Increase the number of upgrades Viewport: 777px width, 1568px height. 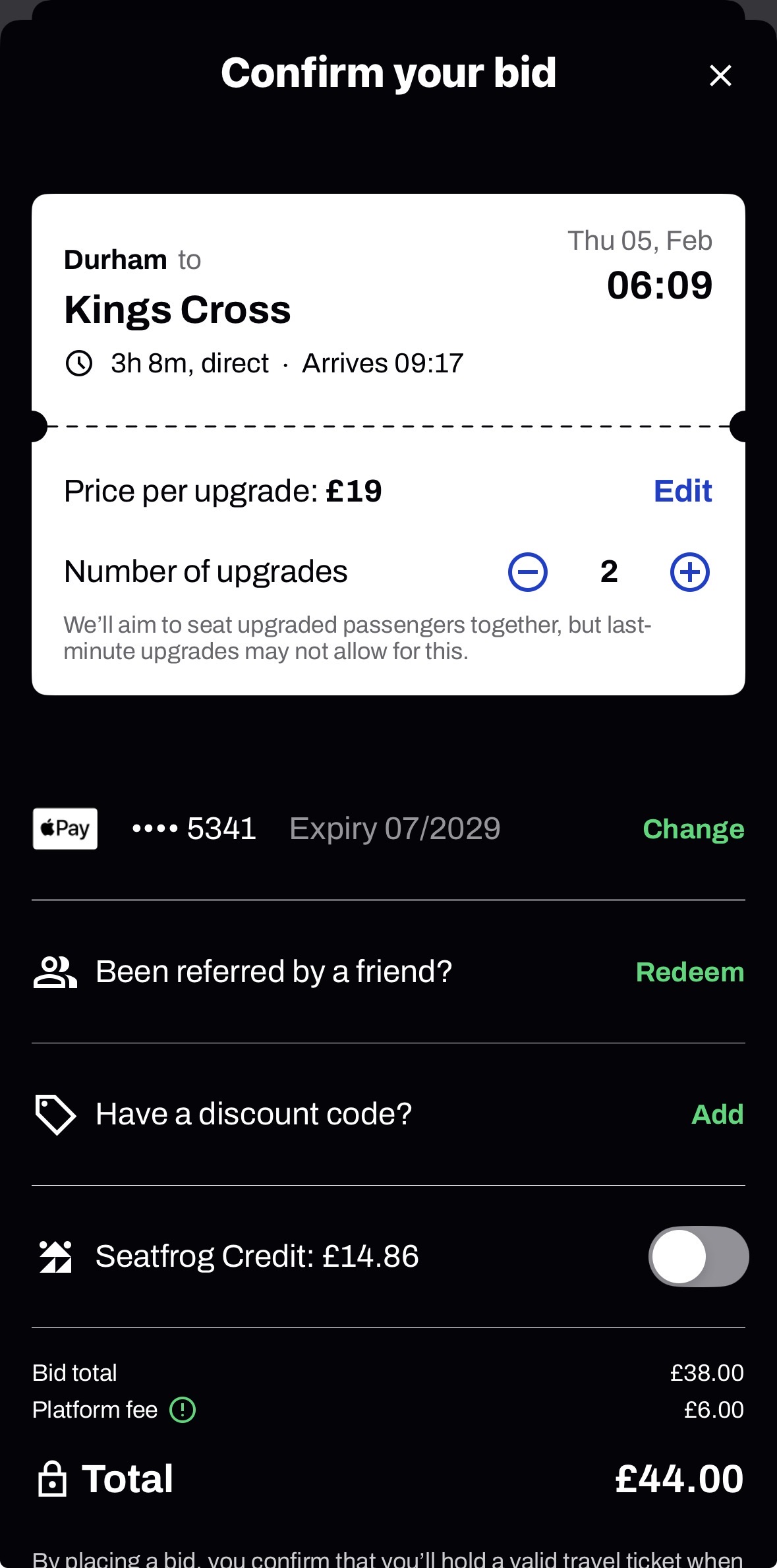click(689, 571)
